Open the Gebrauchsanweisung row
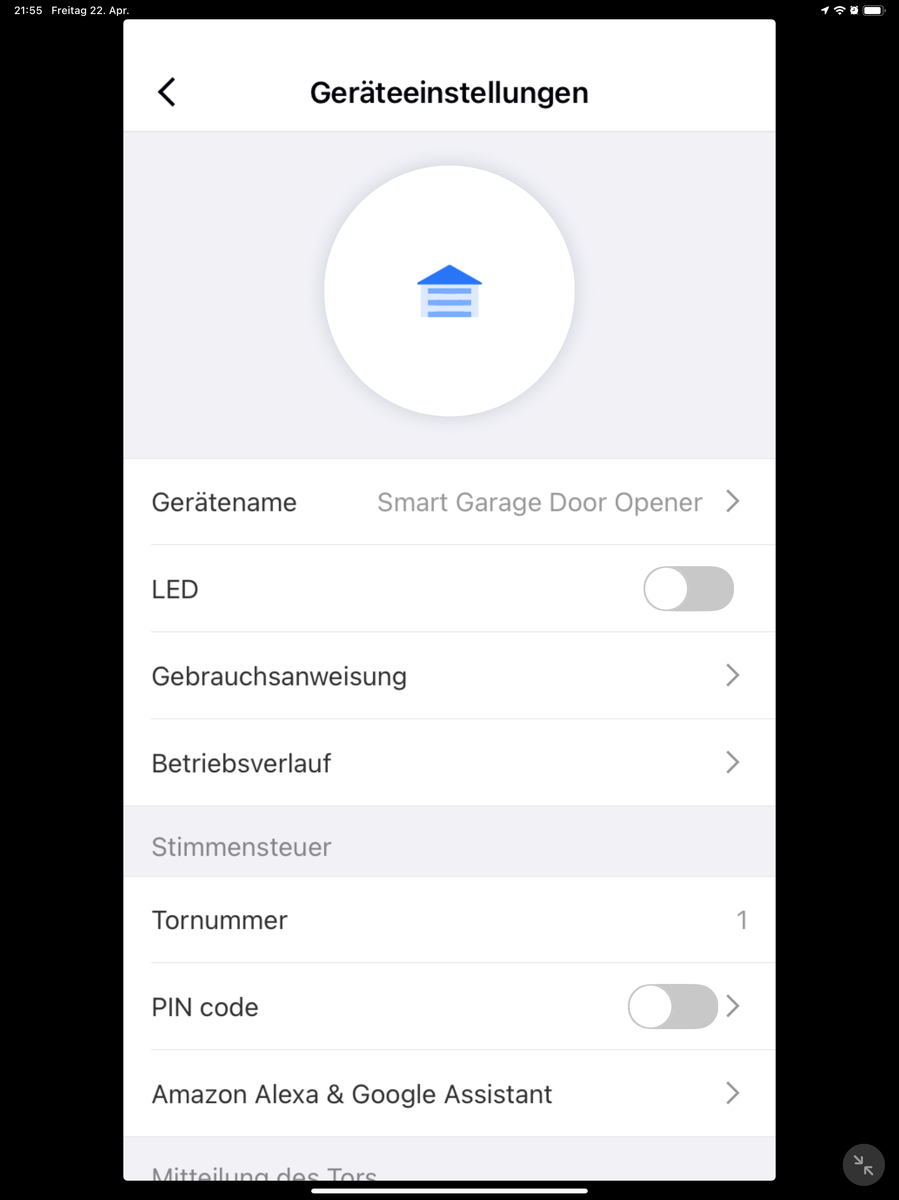Viewport: 899px width, 1200px height. [449, 676]
